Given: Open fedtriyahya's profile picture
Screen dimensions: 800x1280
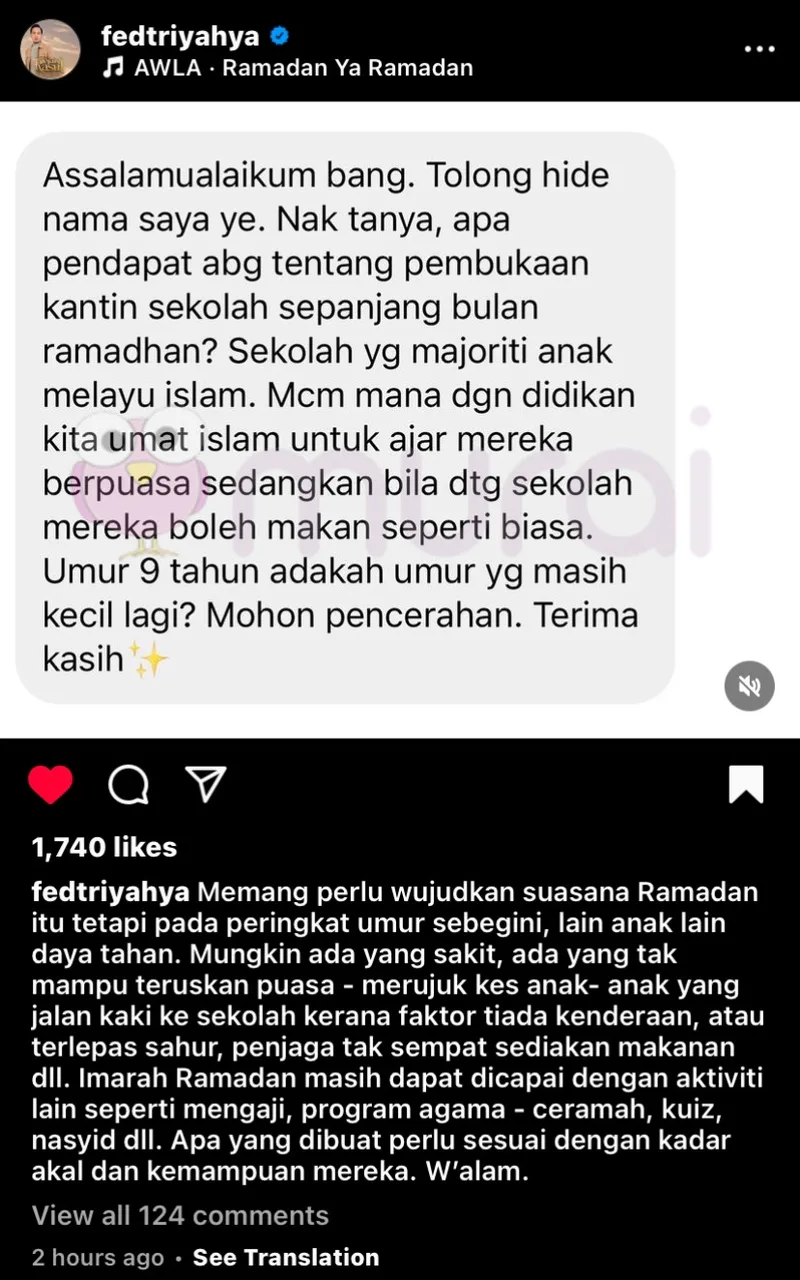Looking at the screenshot, I should [50, 50].
